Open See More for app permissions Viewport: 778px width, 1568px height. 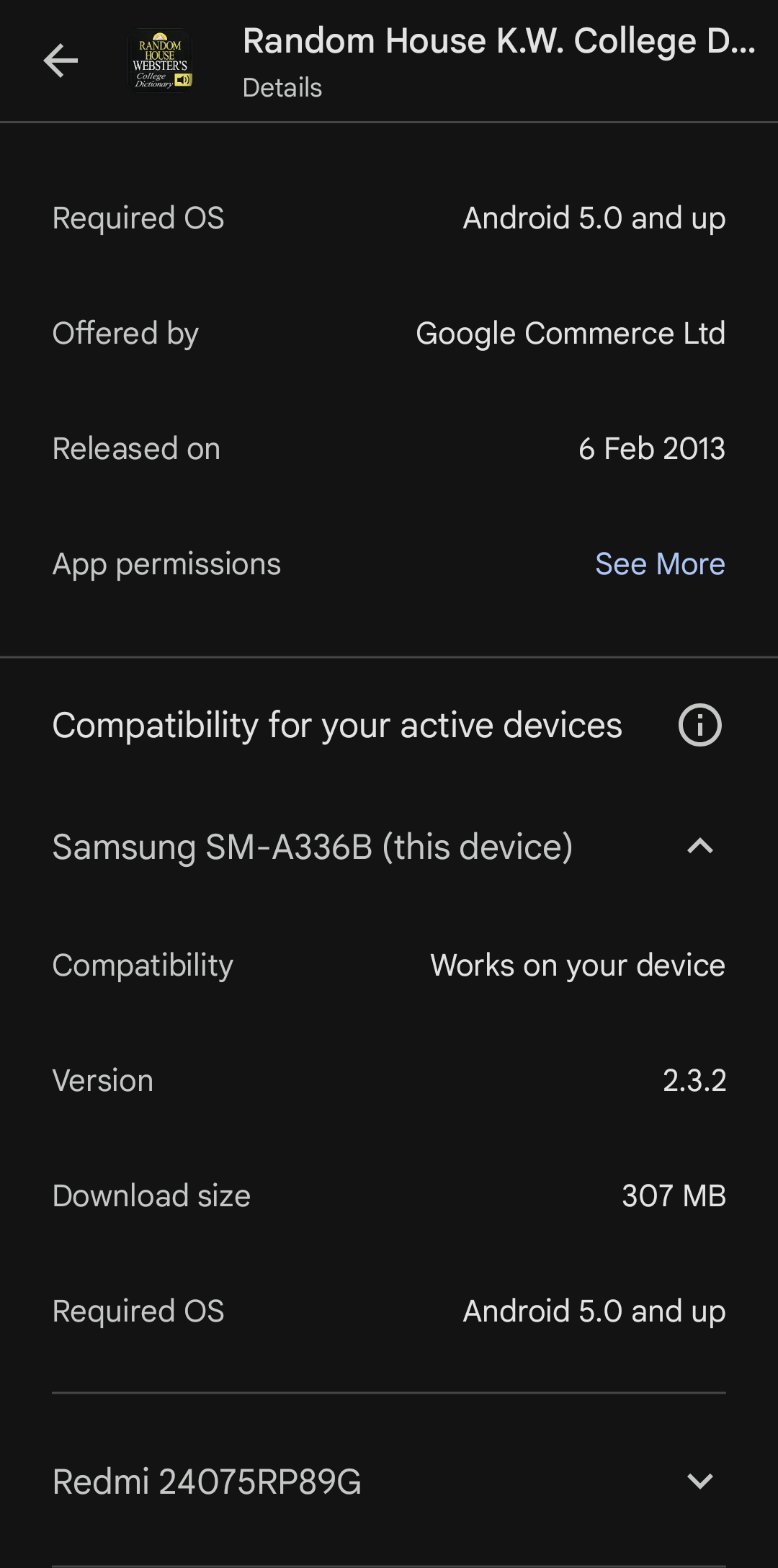tap(659, 564)
